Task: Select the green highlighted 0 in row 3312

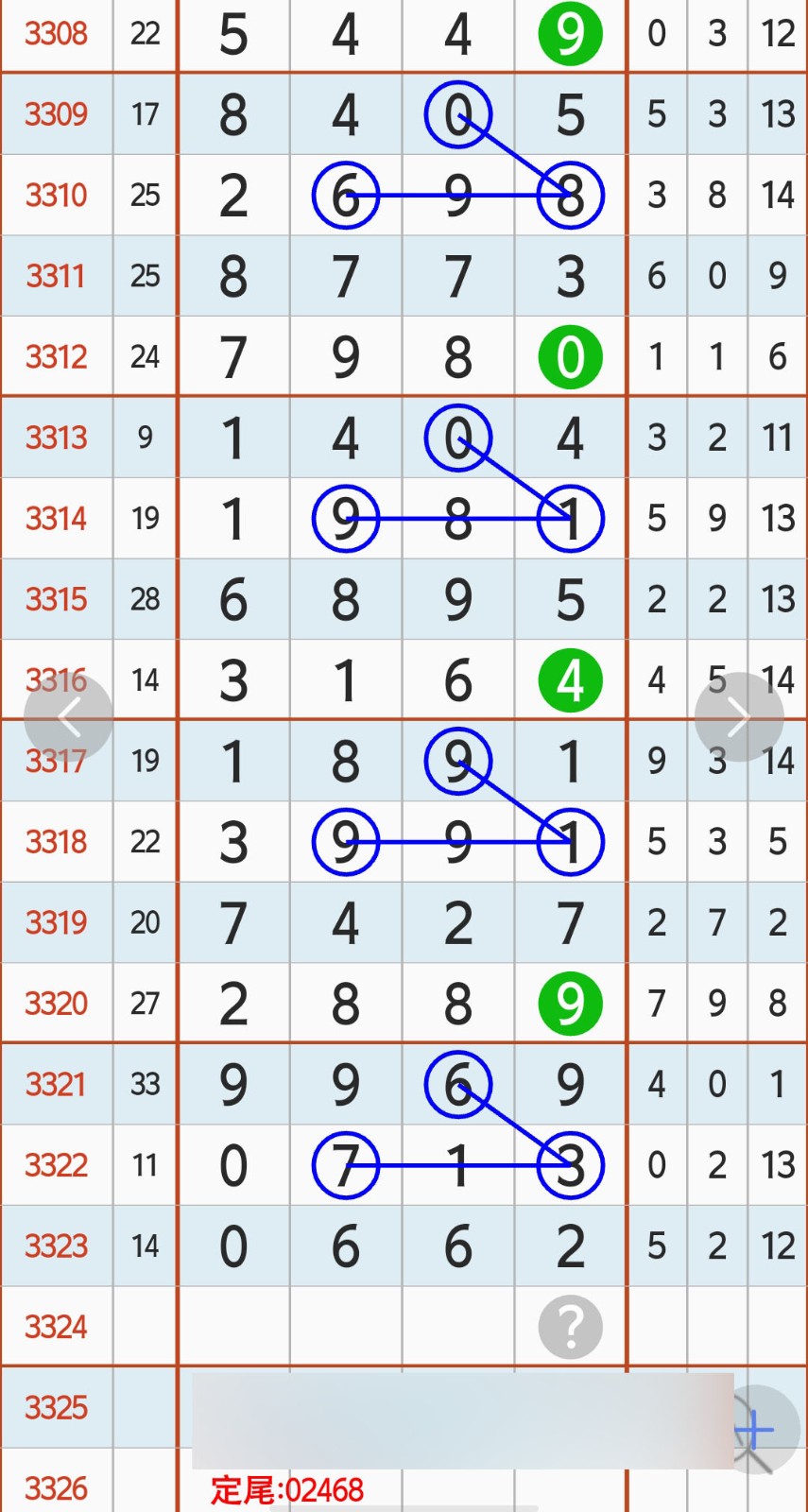Action: coord(569,356)
